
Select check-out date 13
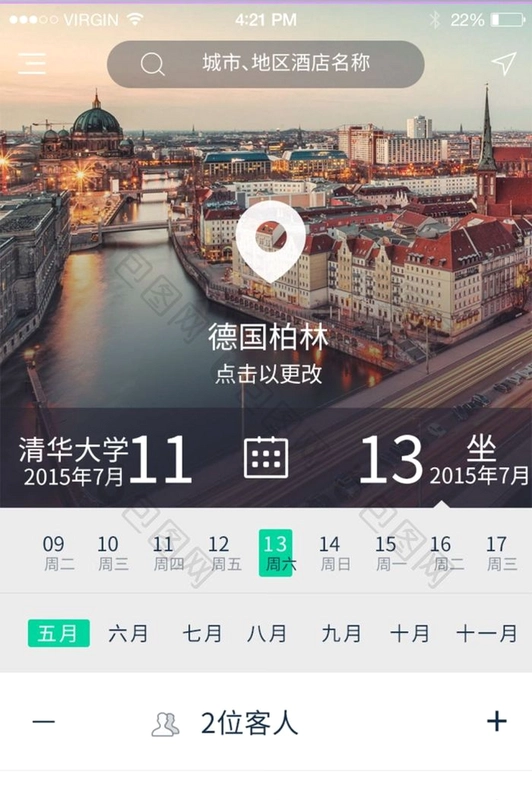(391, 459)
